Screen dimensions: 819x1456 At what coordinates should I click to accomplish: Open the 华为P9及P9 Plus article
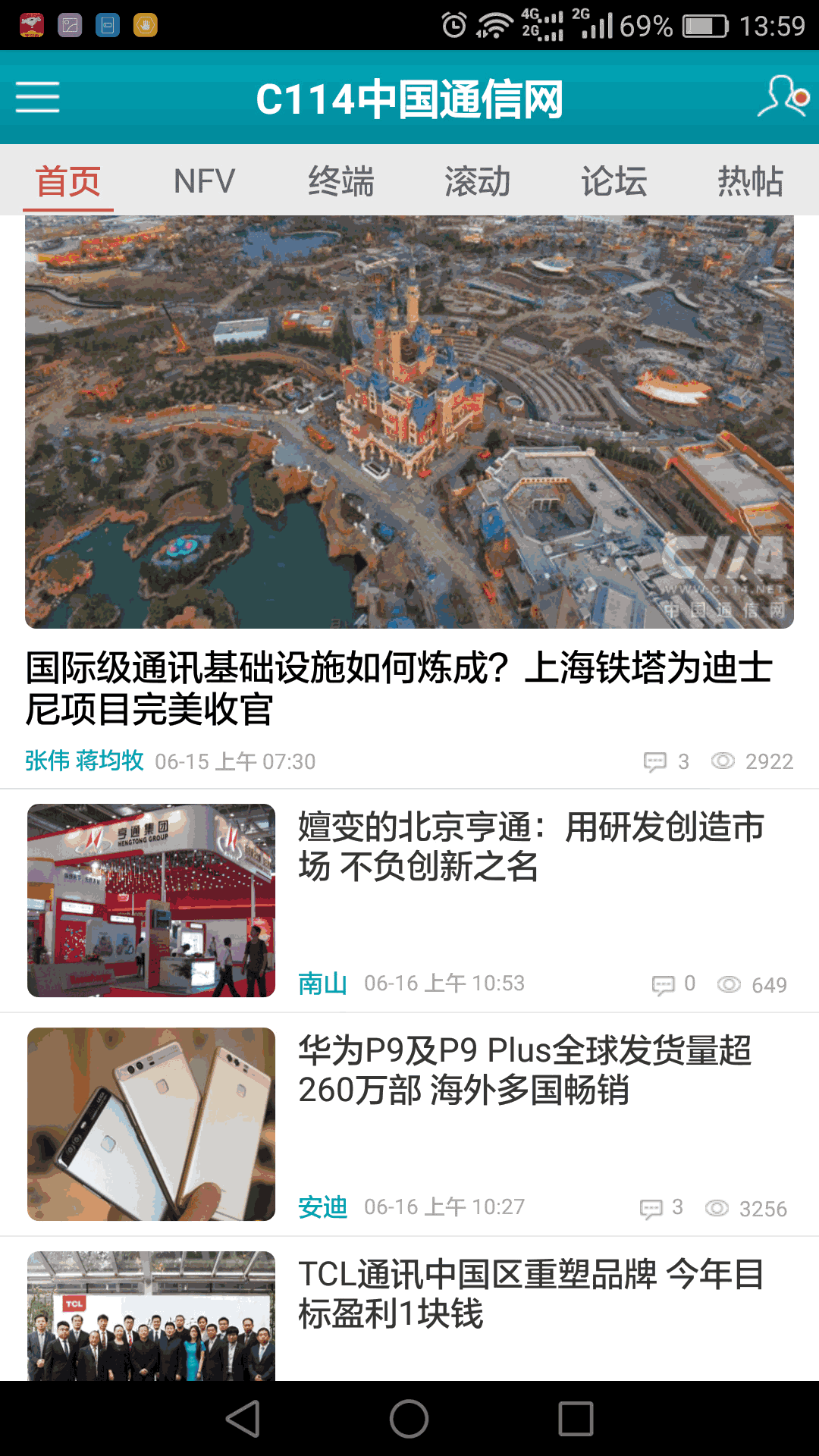click(525, 1070)
